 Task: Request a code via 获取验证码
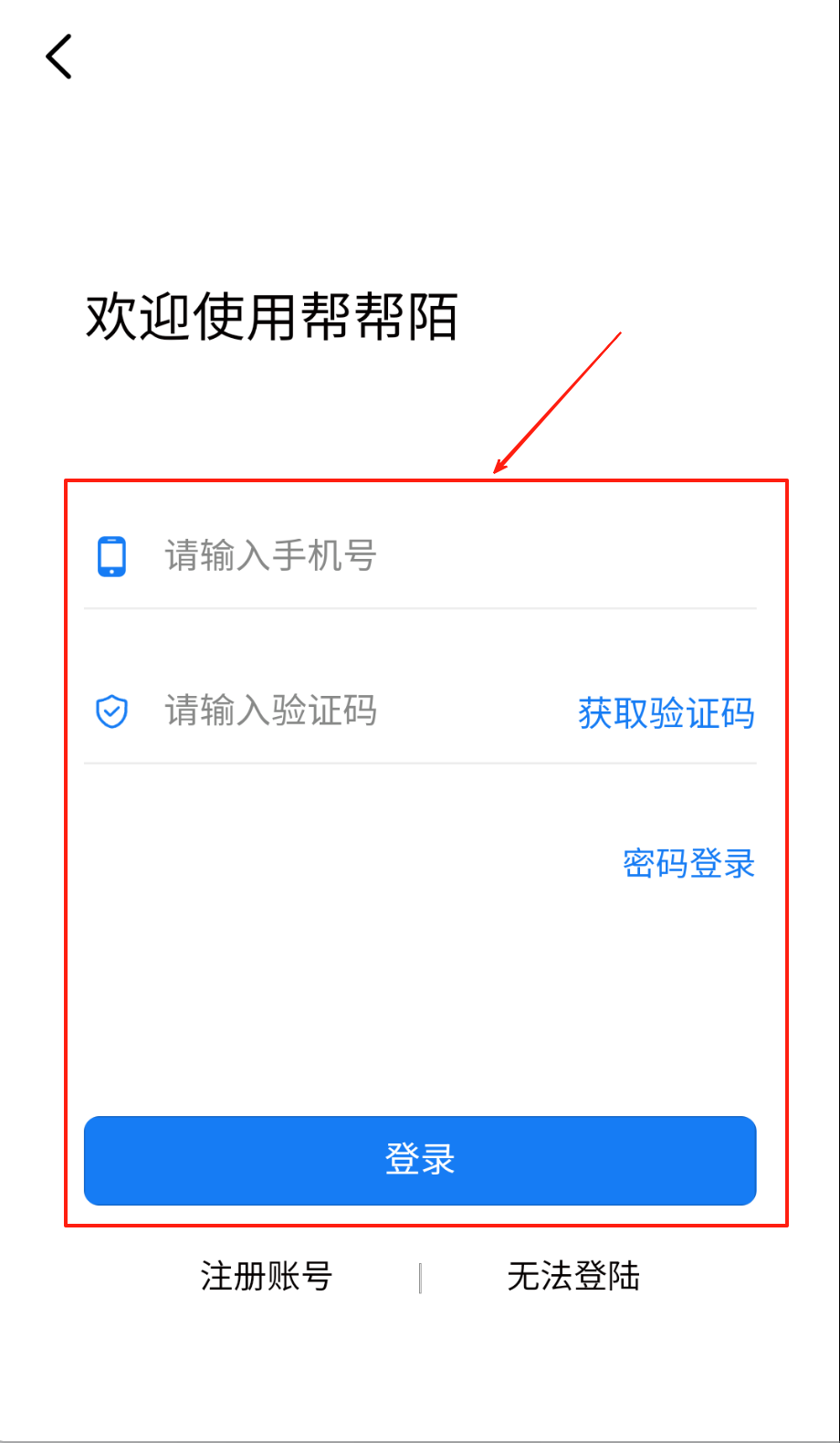pos(666,713)
